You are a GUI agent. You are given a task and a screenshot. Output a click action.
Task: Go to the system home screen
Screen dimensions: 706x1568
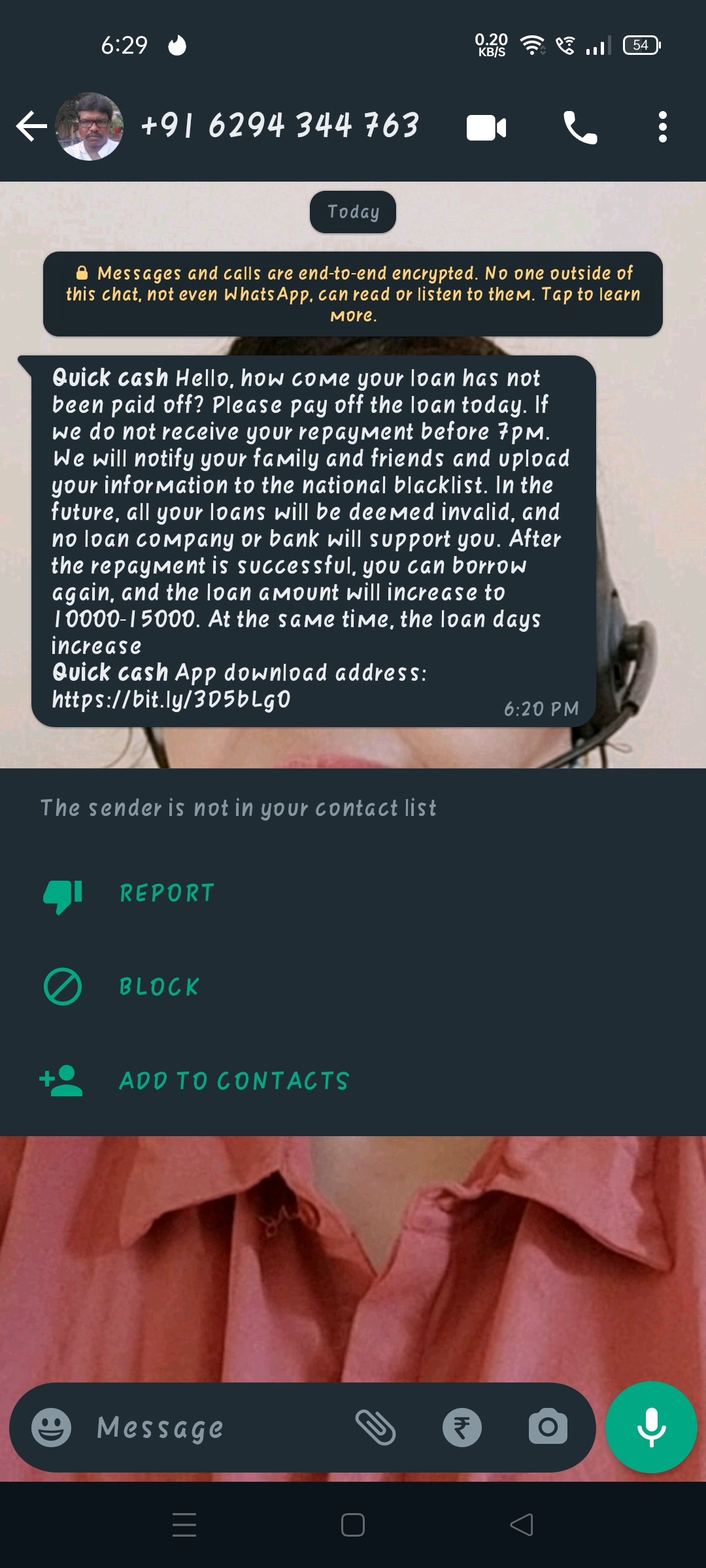[x=353, y=1525]
